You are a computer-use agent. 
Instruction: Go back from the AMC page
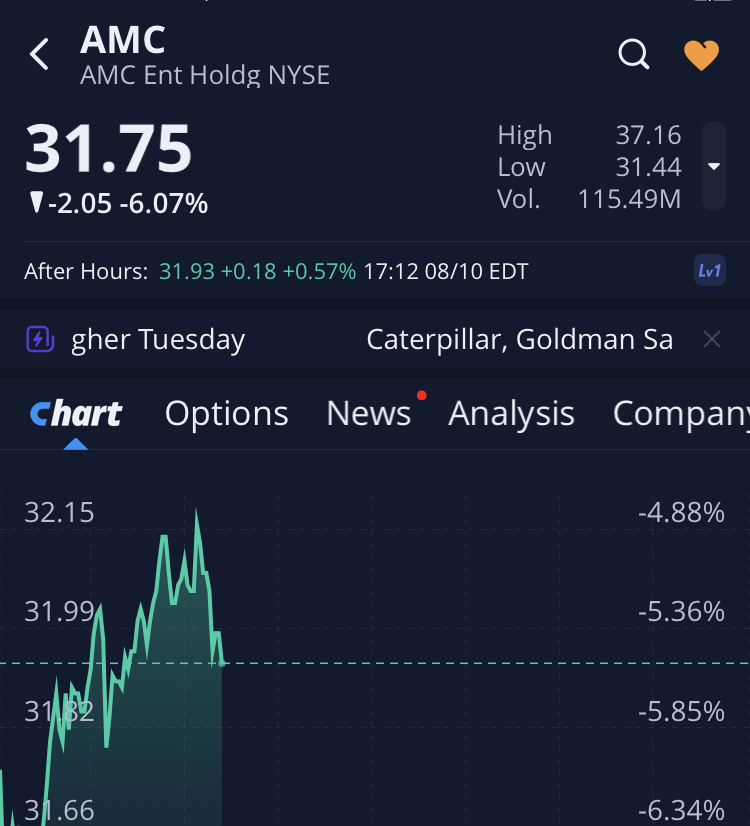pyautogui.click(x=40, y=55)
